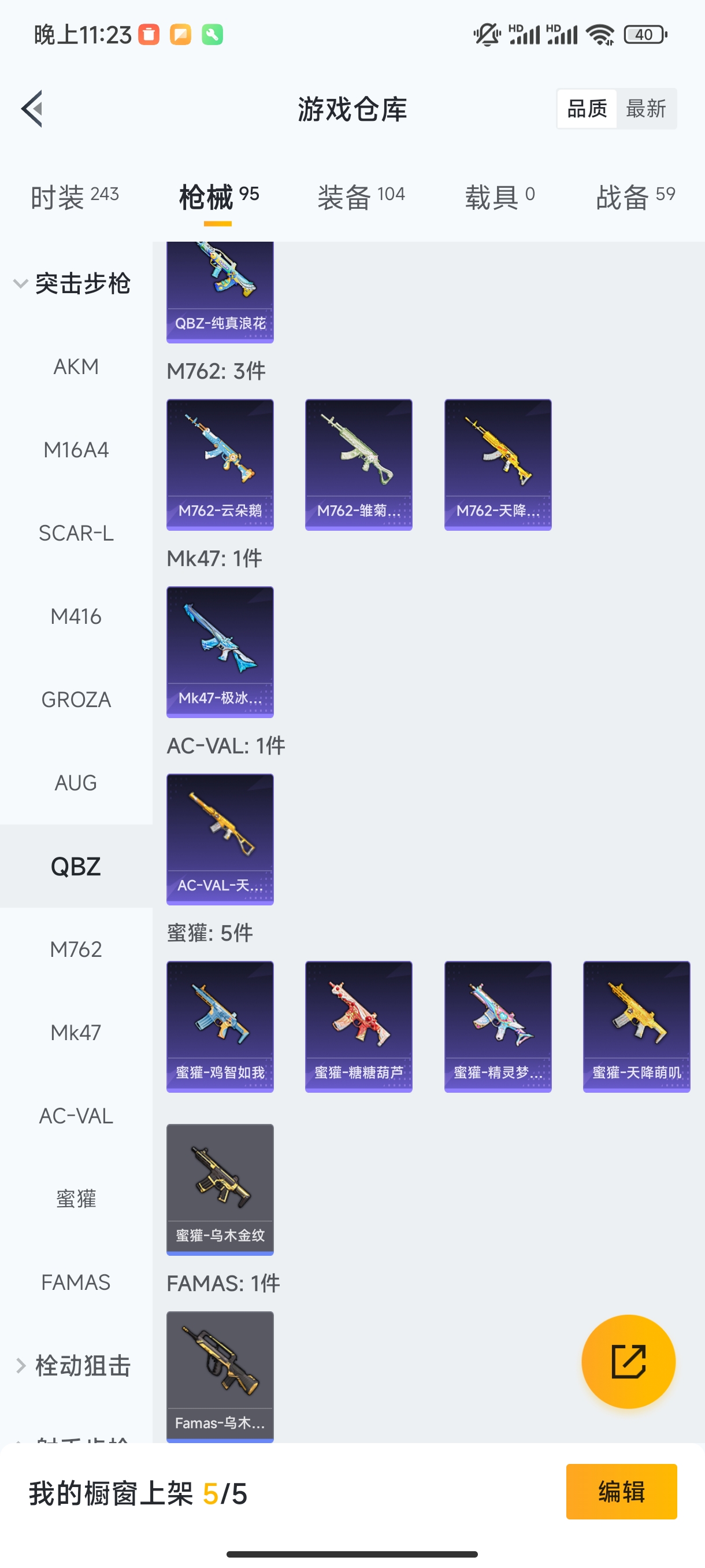Open the 载具 tab
This screenshot has width=705, height=1568.
[x=499, y=197]
